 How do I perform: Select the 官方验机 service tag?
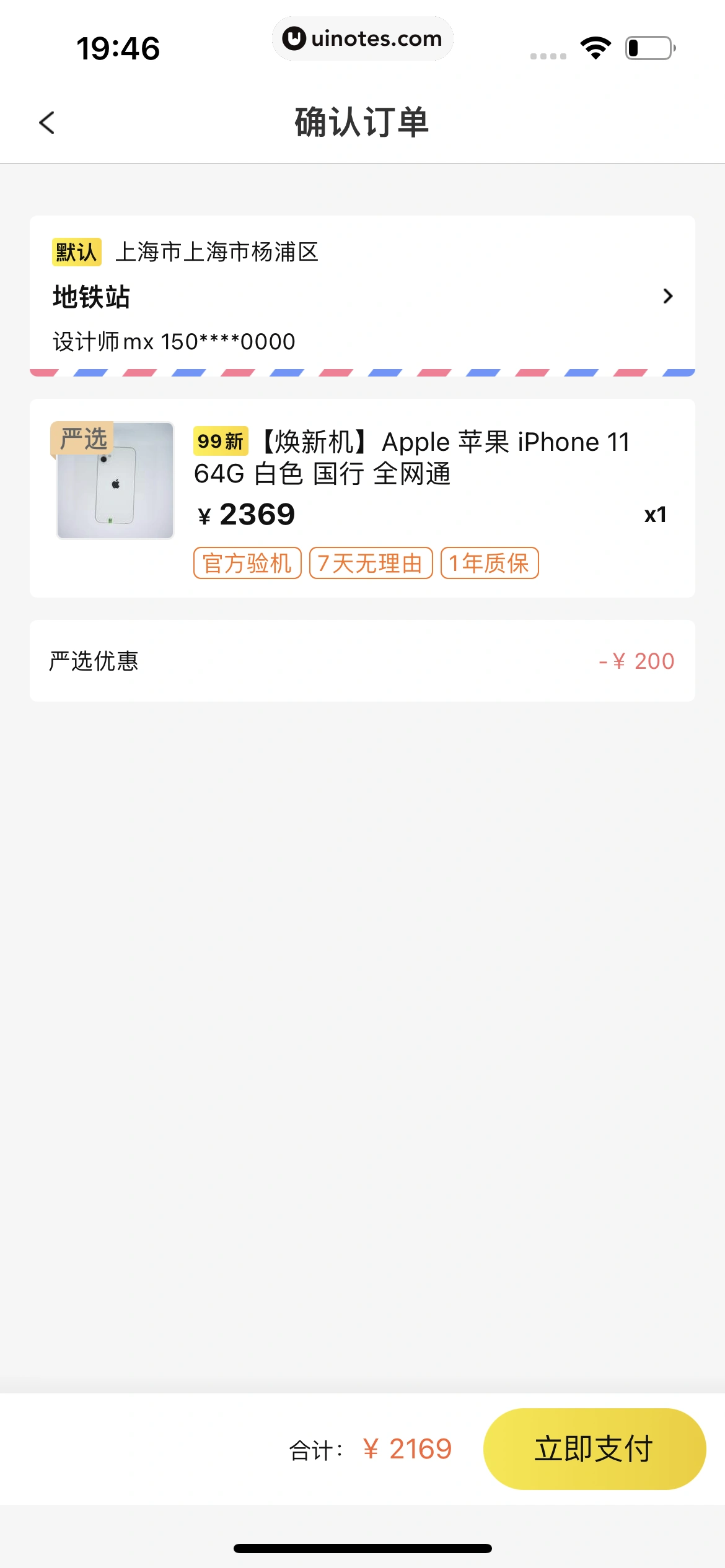pyautogui.click(x=247, y=562)
